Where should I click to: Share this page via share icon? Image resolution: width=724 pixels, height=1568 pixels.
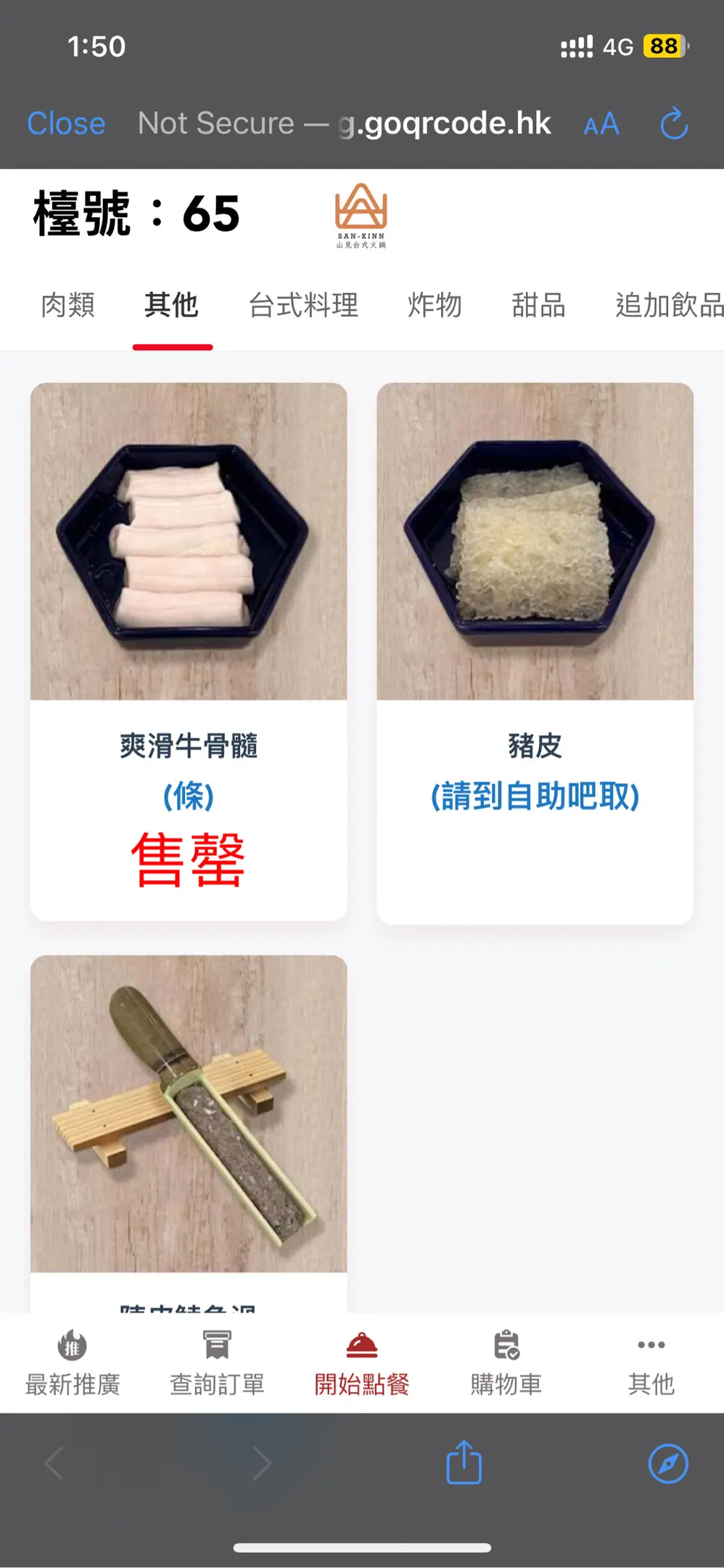[464, 1463]
